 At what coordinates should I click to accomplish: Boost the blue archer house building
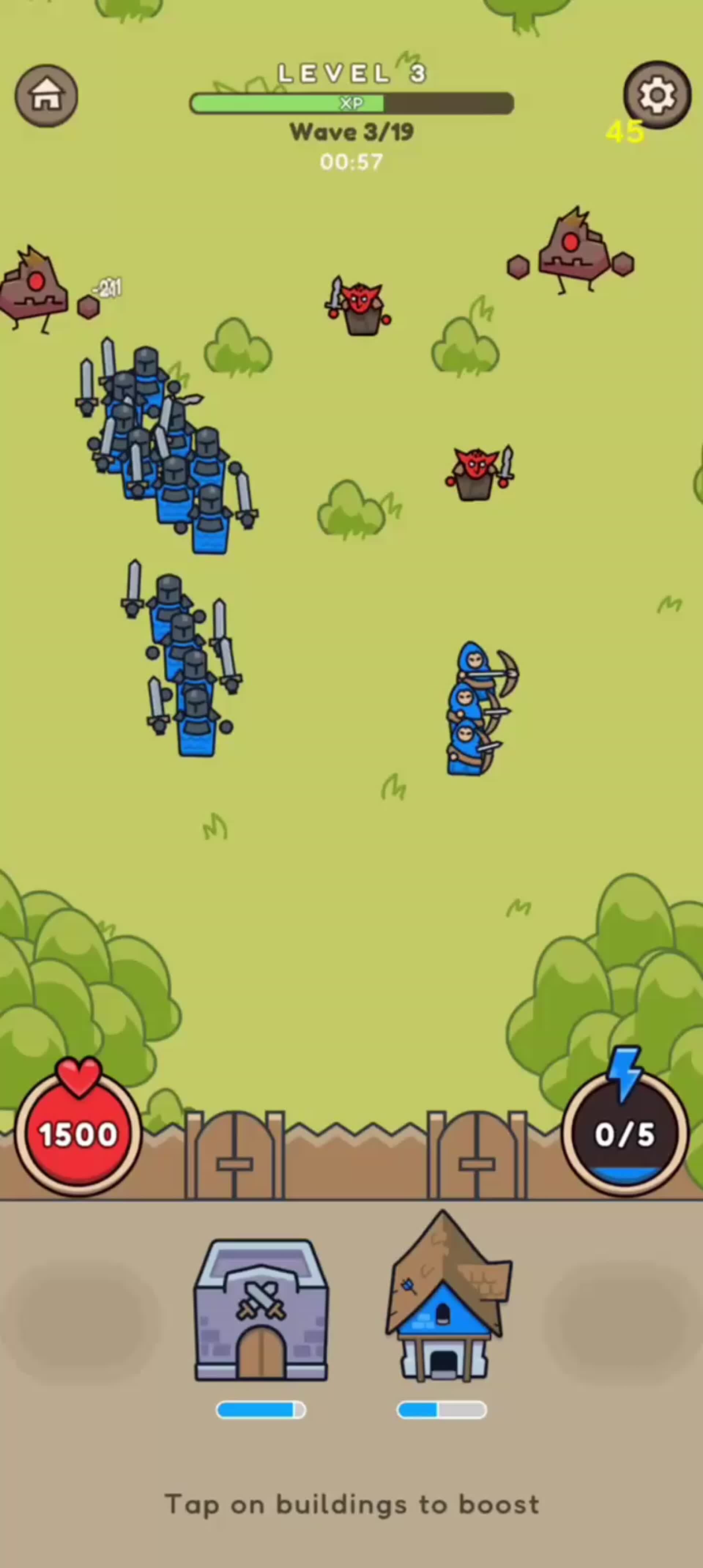click(446, 1303)
